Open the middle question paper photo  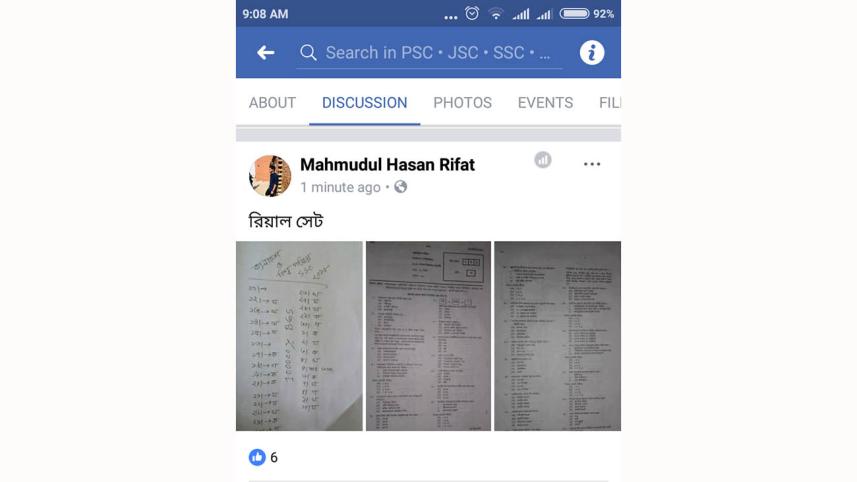[x=428, y=336]
